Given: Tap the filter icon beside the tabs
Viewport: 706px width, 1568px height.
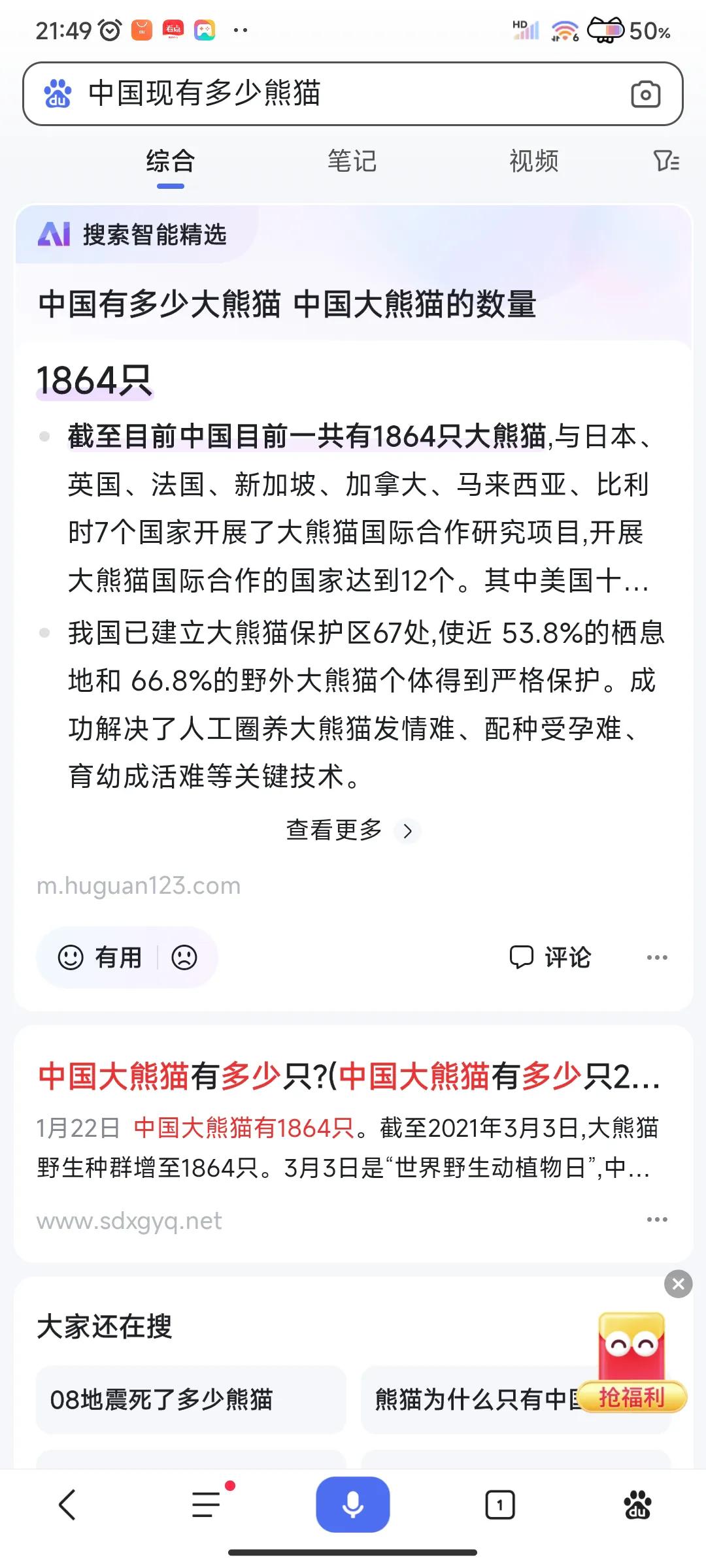Looking at the screenshot, I should (665, 161).
